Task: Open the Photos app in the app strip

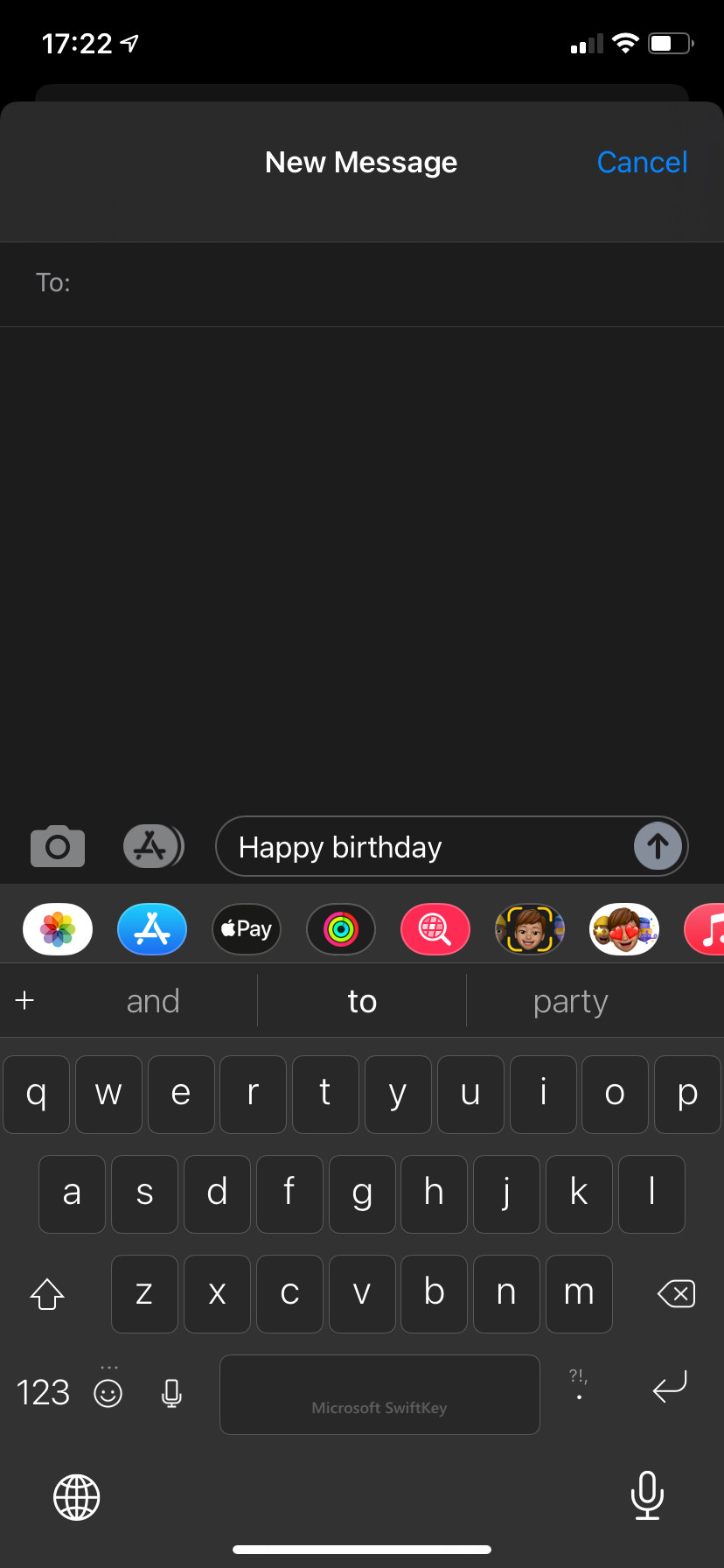Action: [58, 928]
